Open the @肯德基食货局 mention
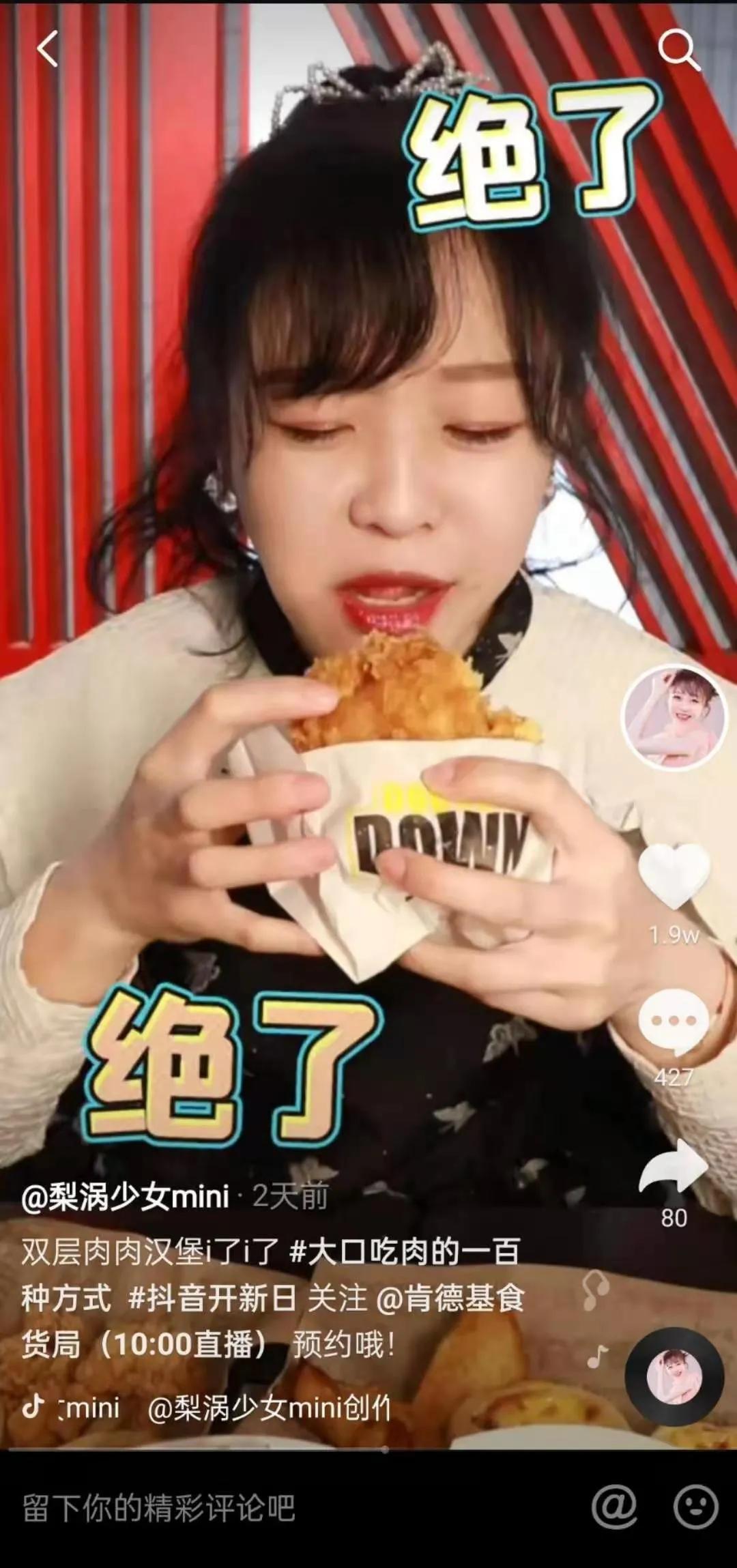This screenshot has width=737, height=1568. pyautogui.click(x=450, y=1298)
